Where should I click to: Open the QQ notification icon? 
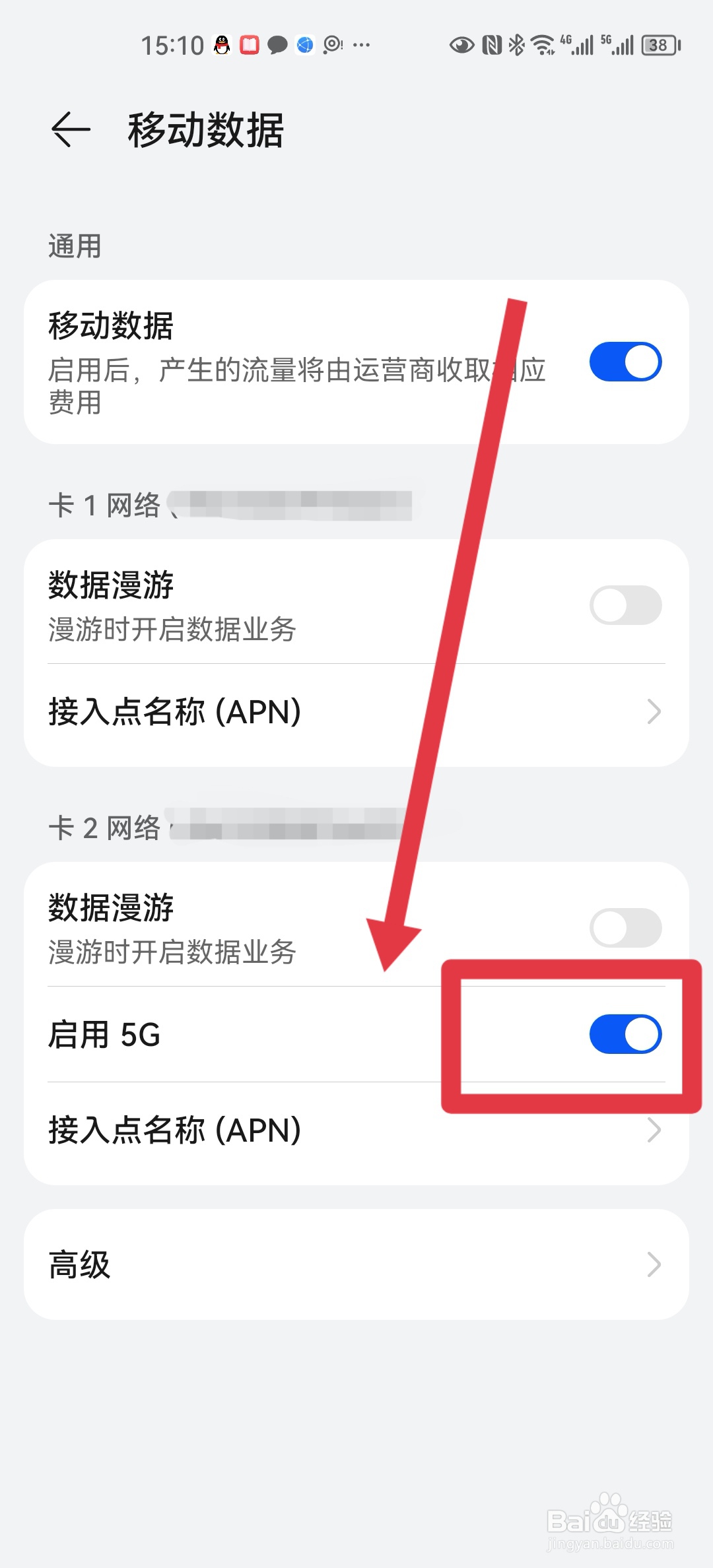(220, 45)
